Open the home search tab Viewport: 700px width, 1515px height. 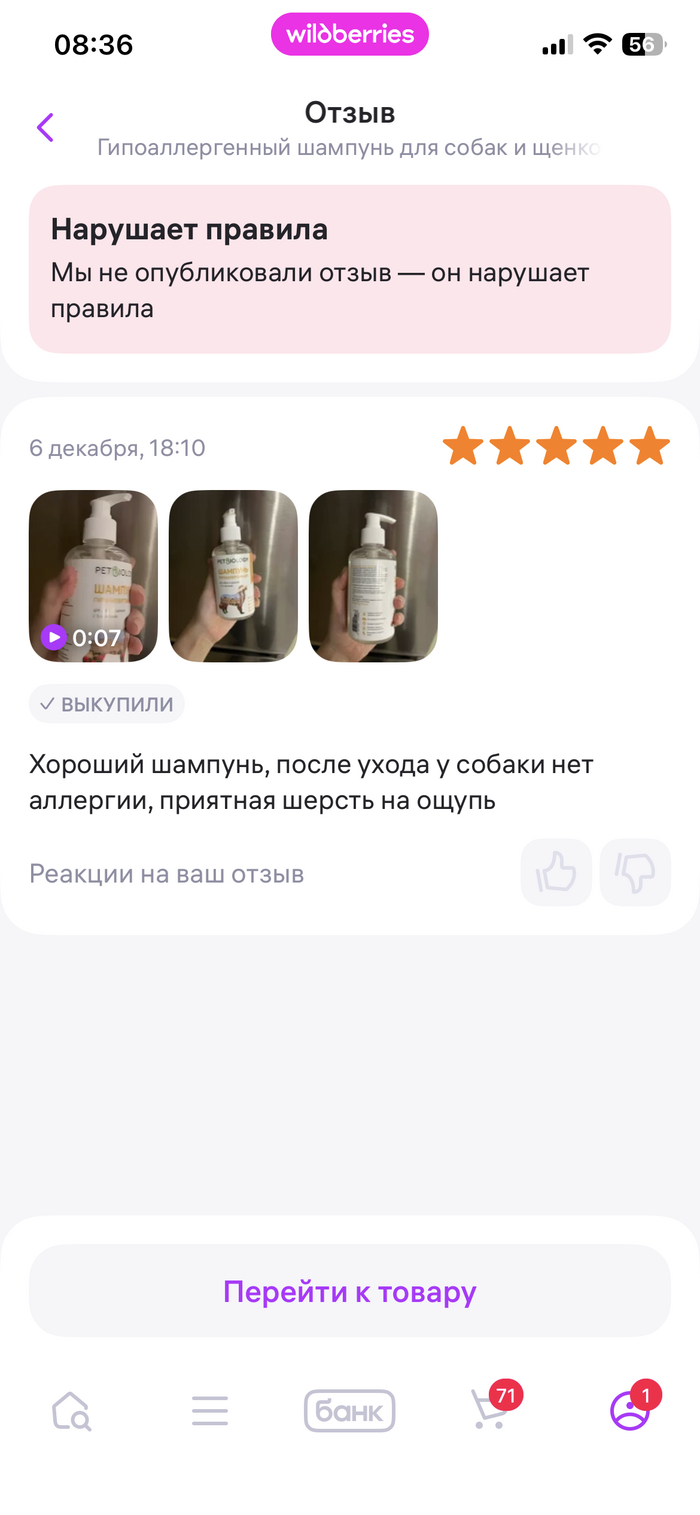pyautogui.click(x=71, y=1411)
